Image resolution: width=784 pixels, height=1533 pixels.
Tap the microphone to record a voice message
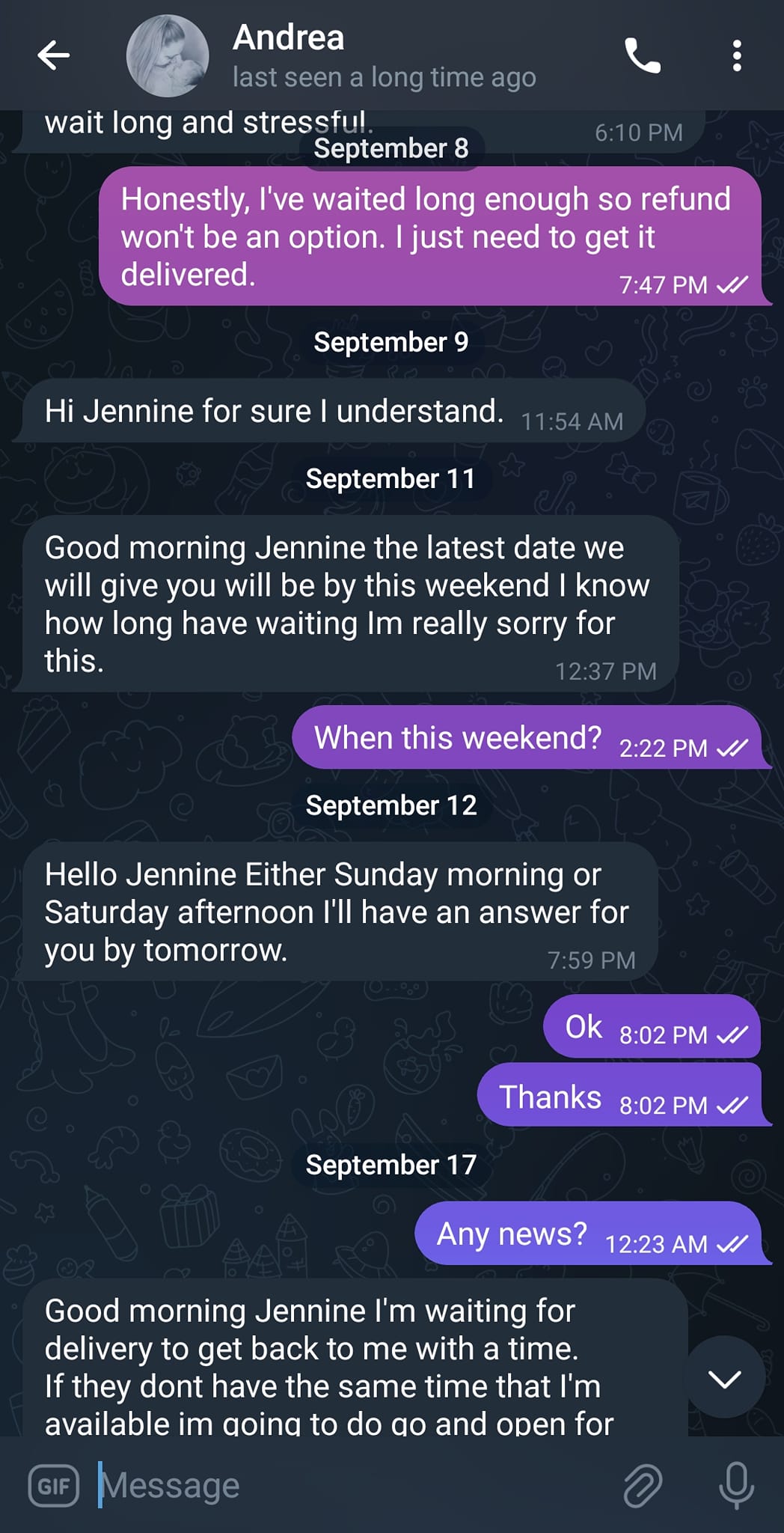(737, 1485)
